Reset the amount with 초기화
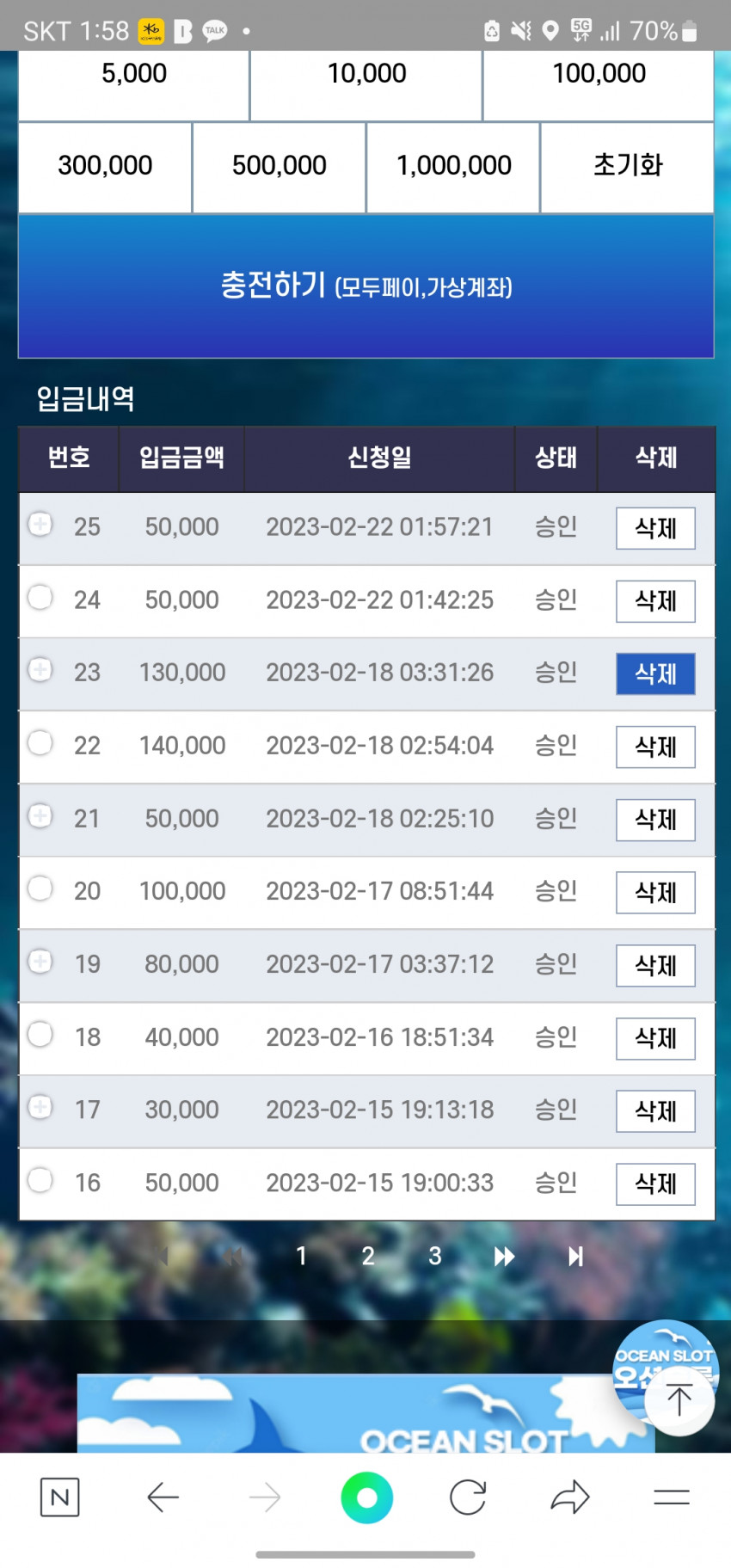 pos(627,167)
